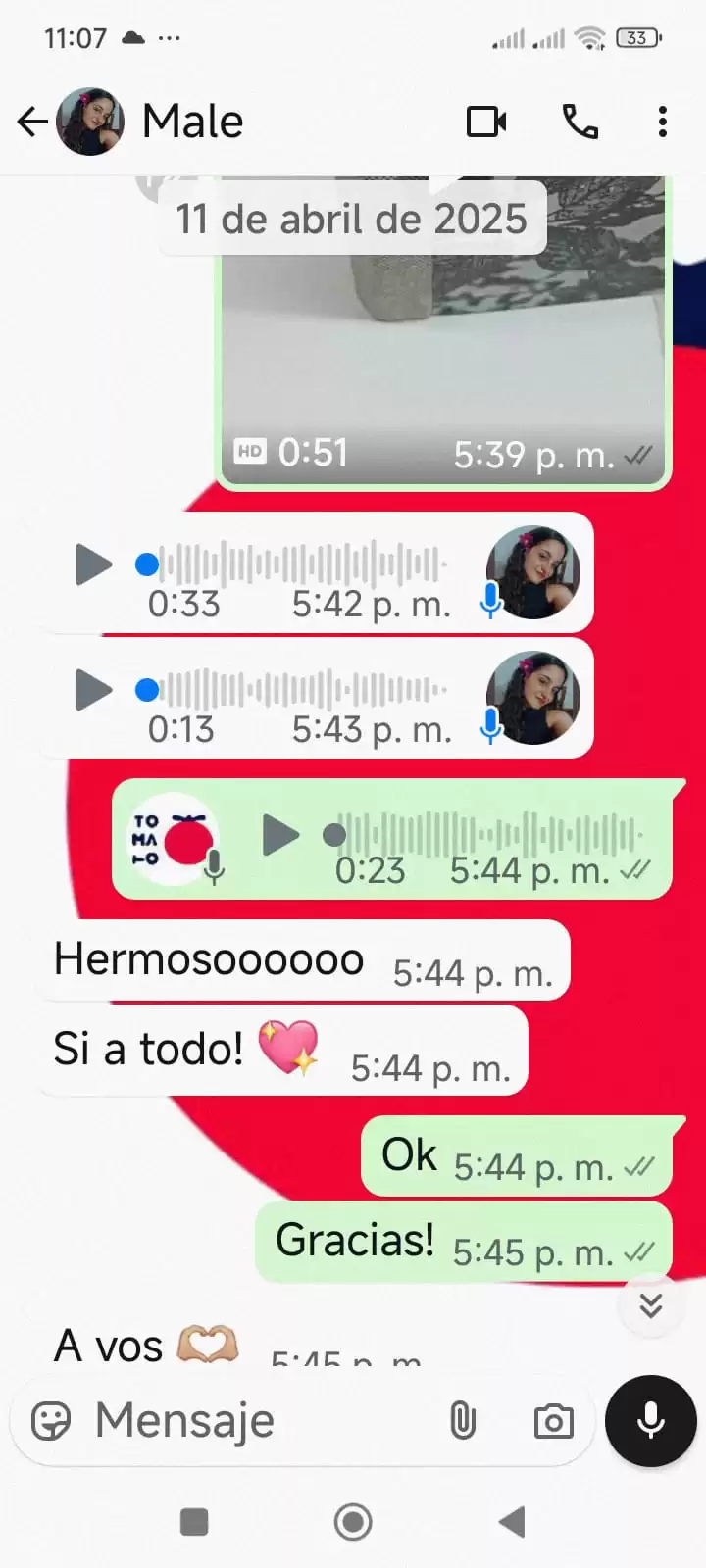
Task: Play the sent 0:23 voice message
Action: coord(282,834)
